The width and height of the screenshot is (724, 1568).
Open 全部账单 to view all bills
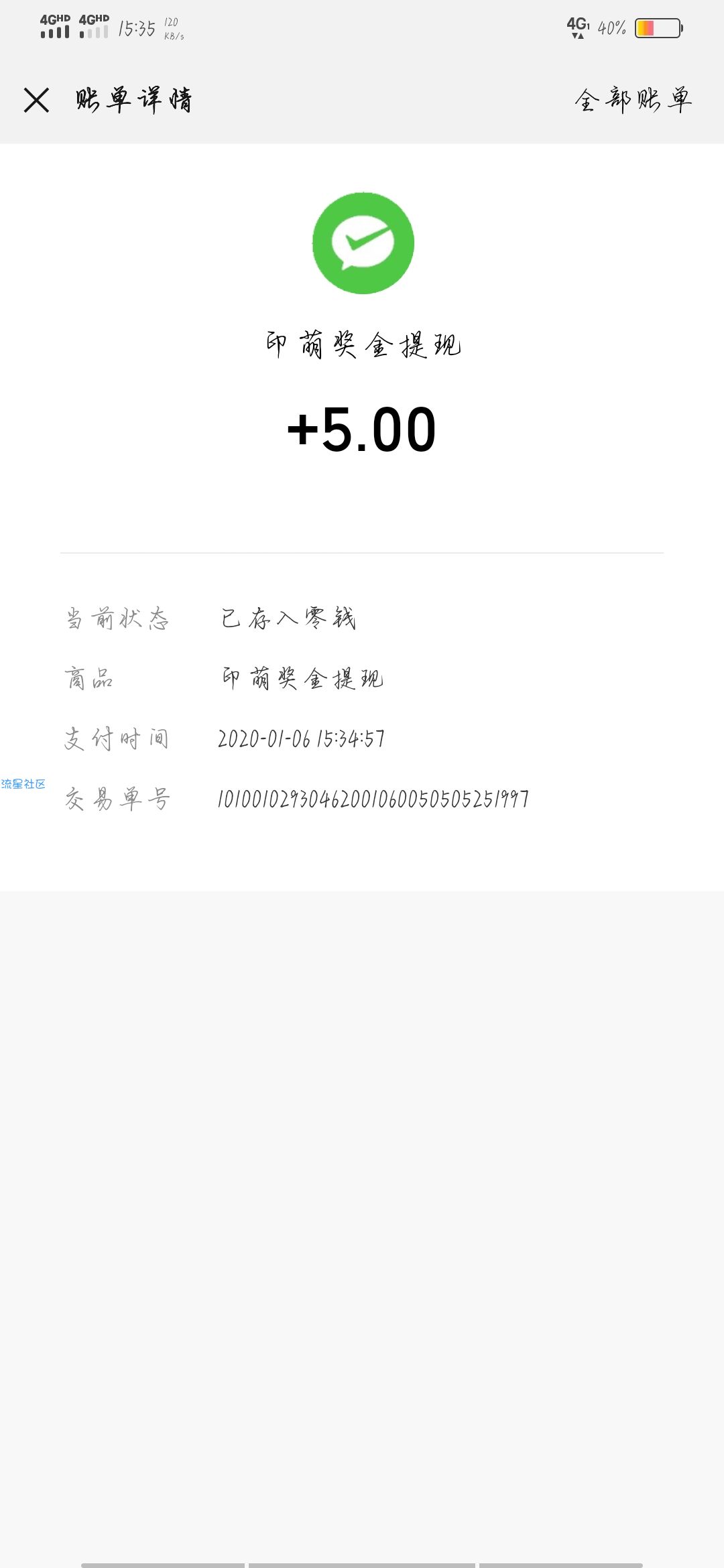pos(633,100)
